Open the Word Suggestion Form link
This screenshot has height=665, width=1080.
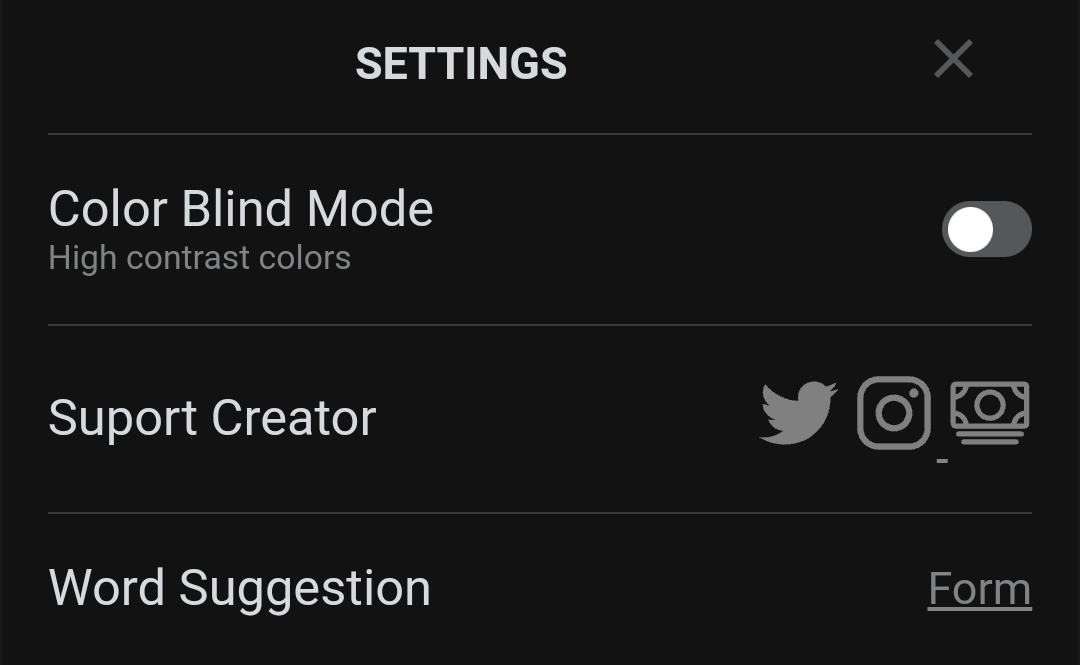point(979,589)
